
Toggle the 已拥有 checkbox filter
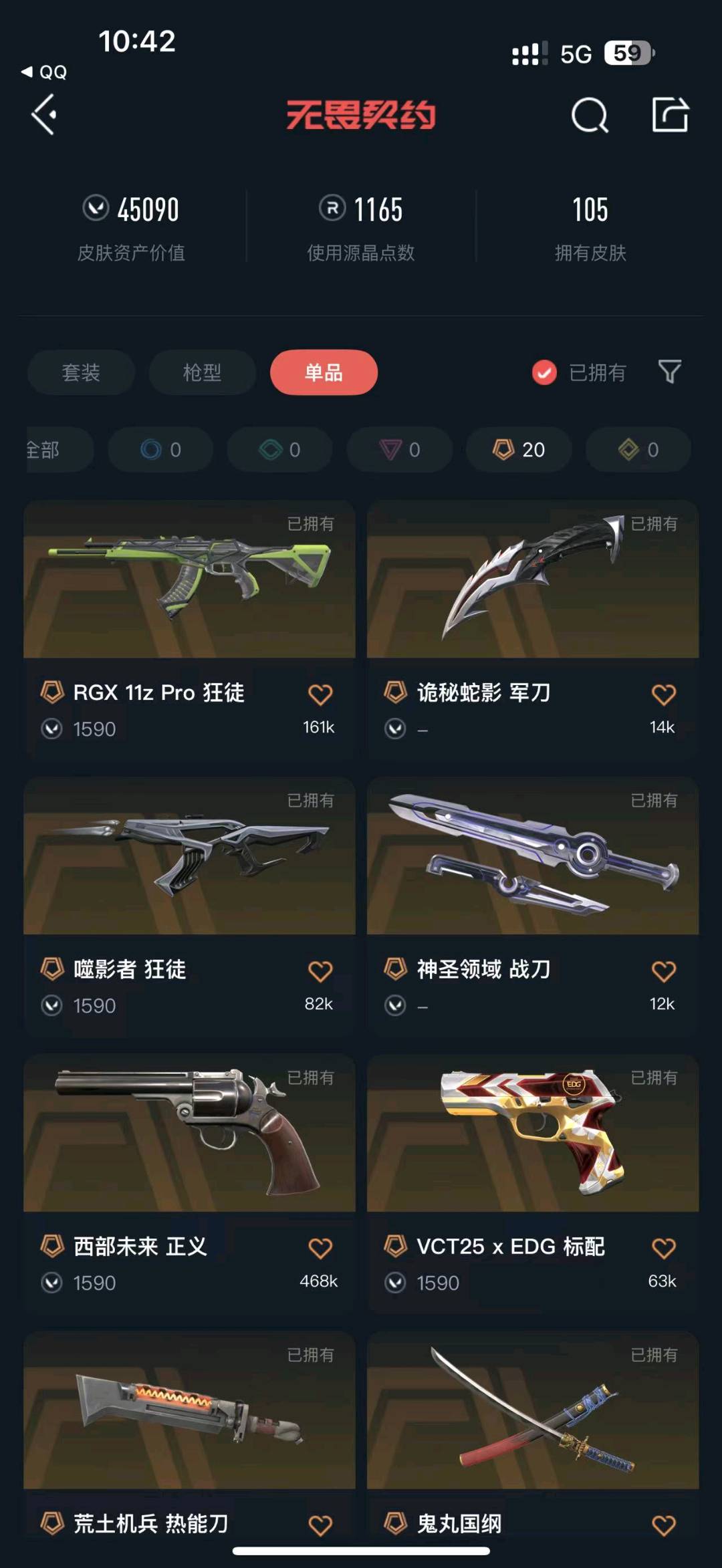pos(579,372)
